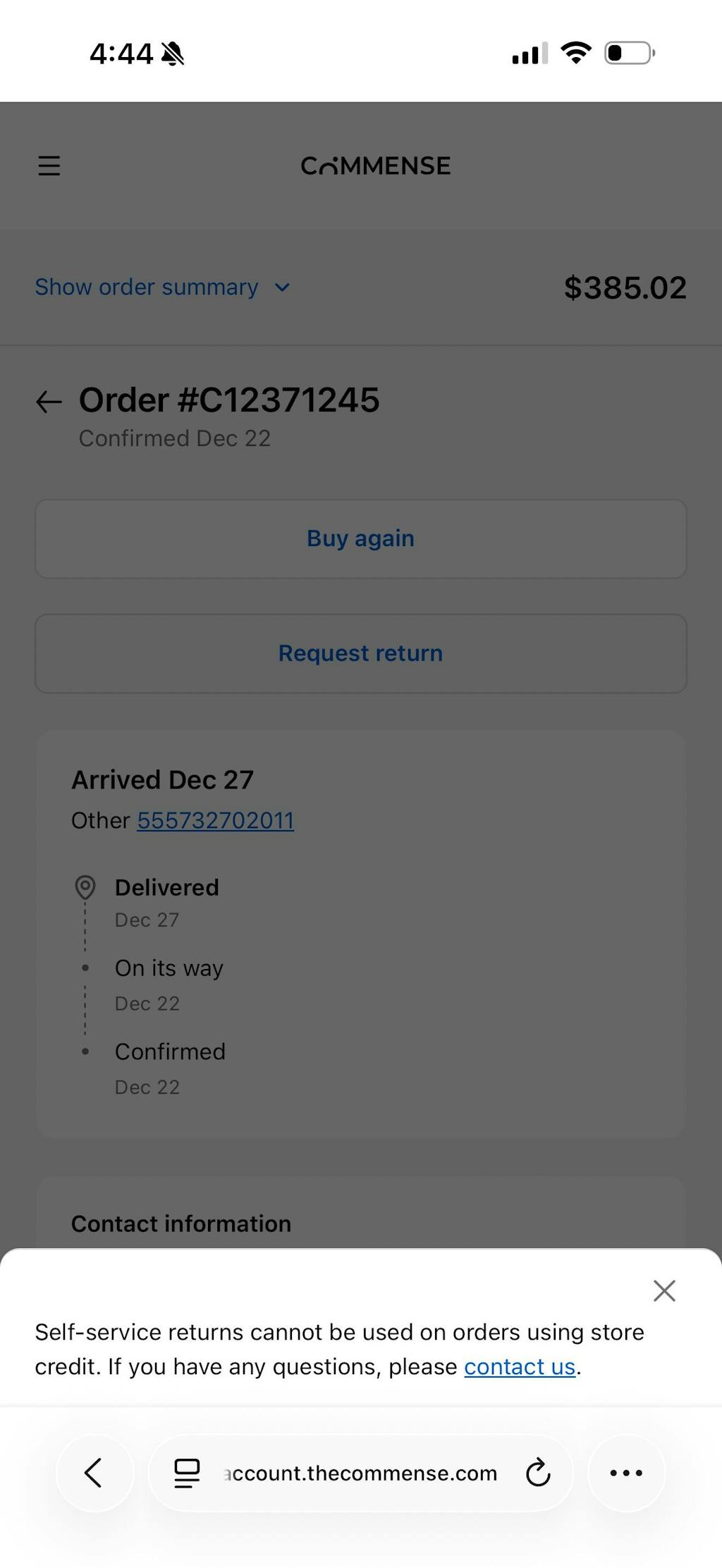The width and height of the screenshot is (722, 1568).
Task: Navigate back in the browser
Action: click(x=94, y=1472)
